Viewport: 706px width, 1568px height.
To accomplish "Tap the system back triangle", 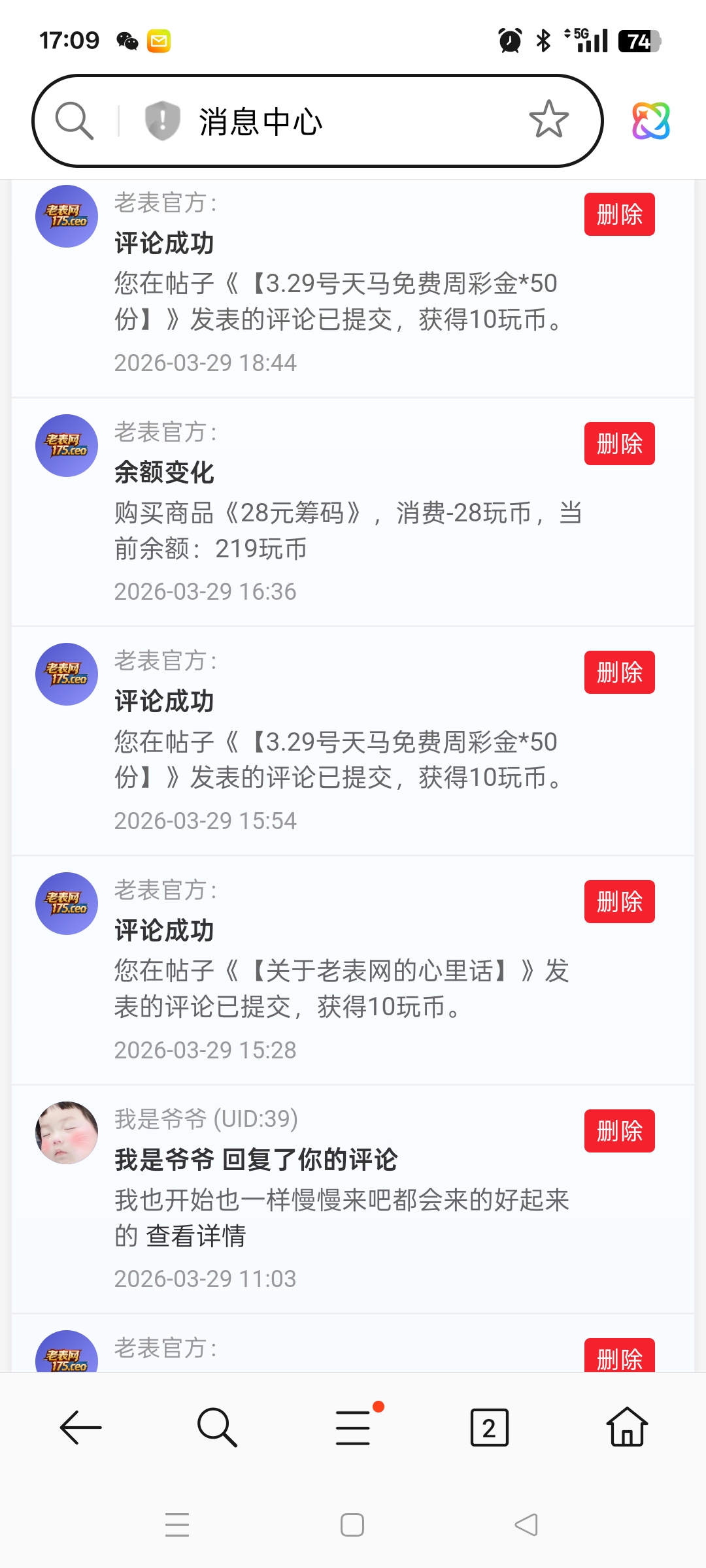I will pos(526,1525).
